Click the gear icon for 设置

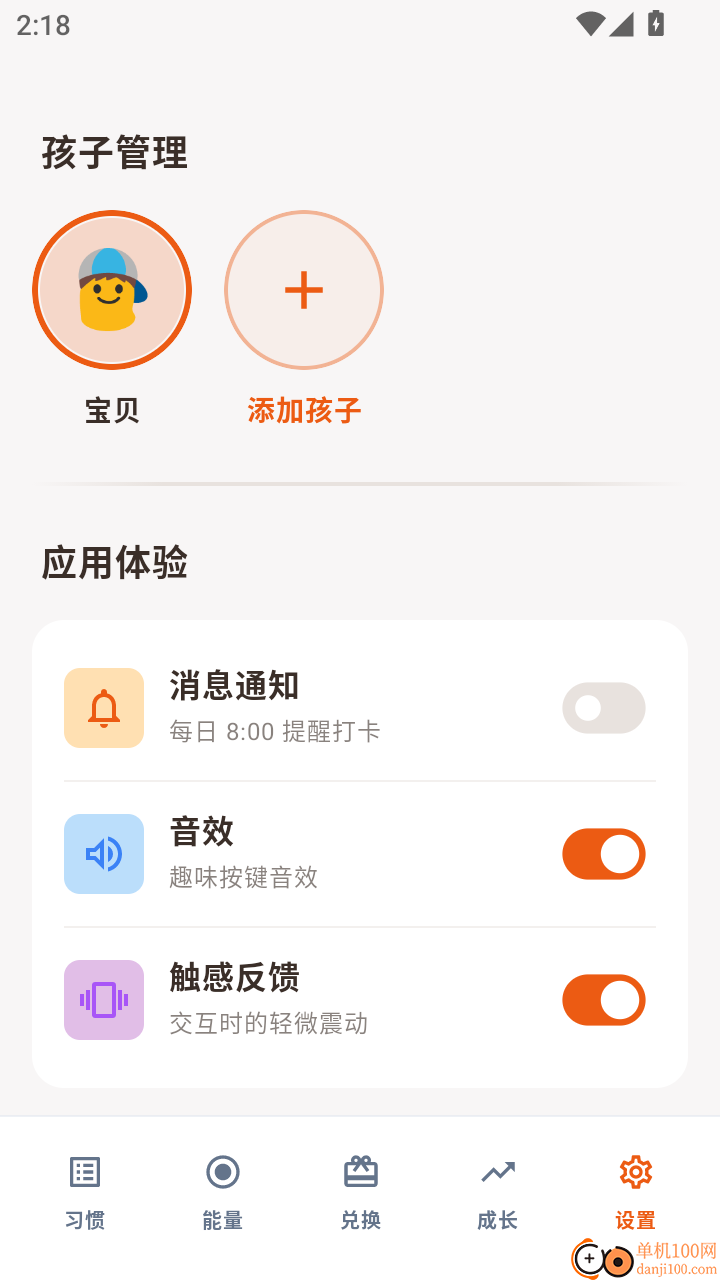point(635,1171)
